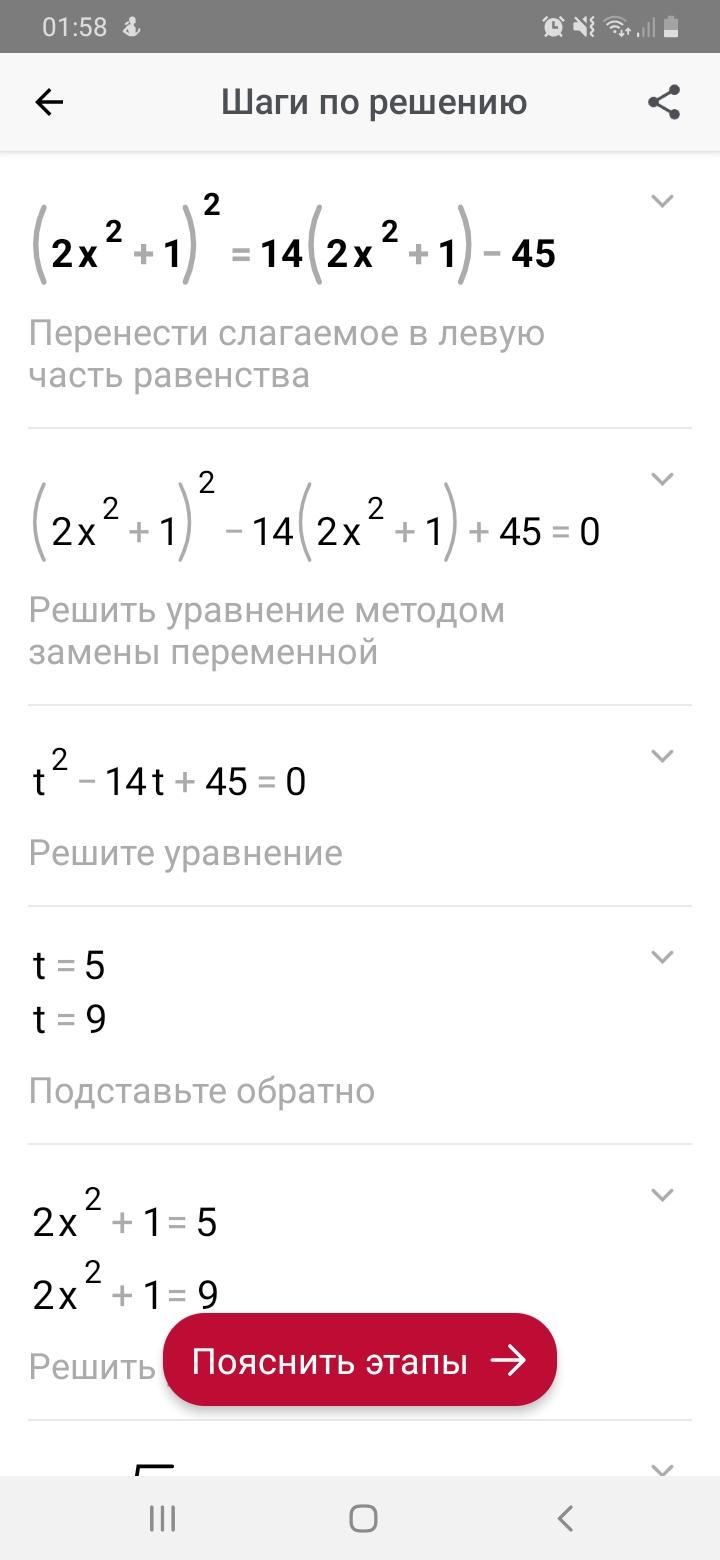The image size is (720, 1560).
Task: Share the solution steps
Action: (664, 102)
